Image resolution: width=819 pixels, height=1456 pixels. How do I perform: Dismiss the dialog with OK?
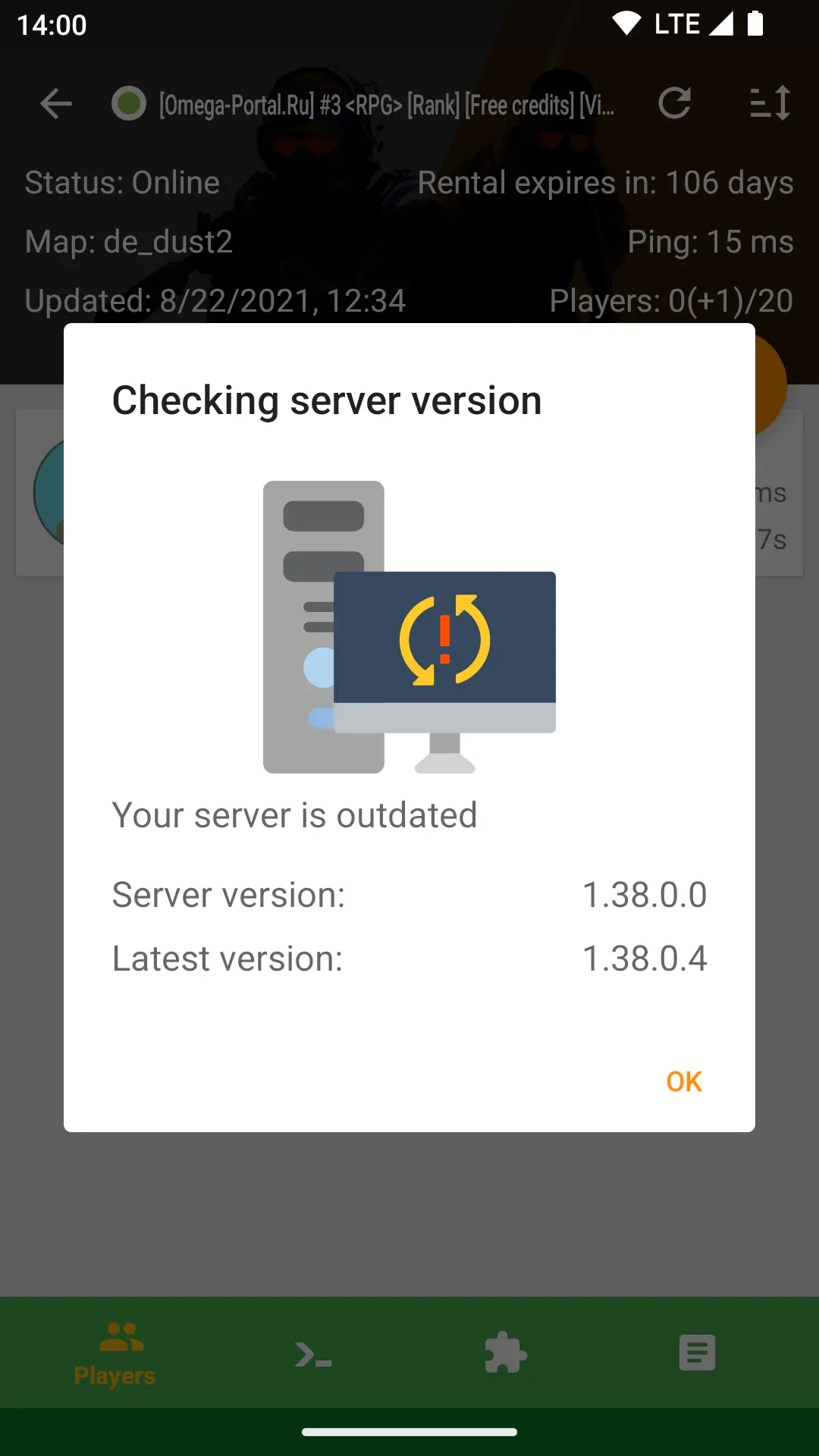point(683,1081)
